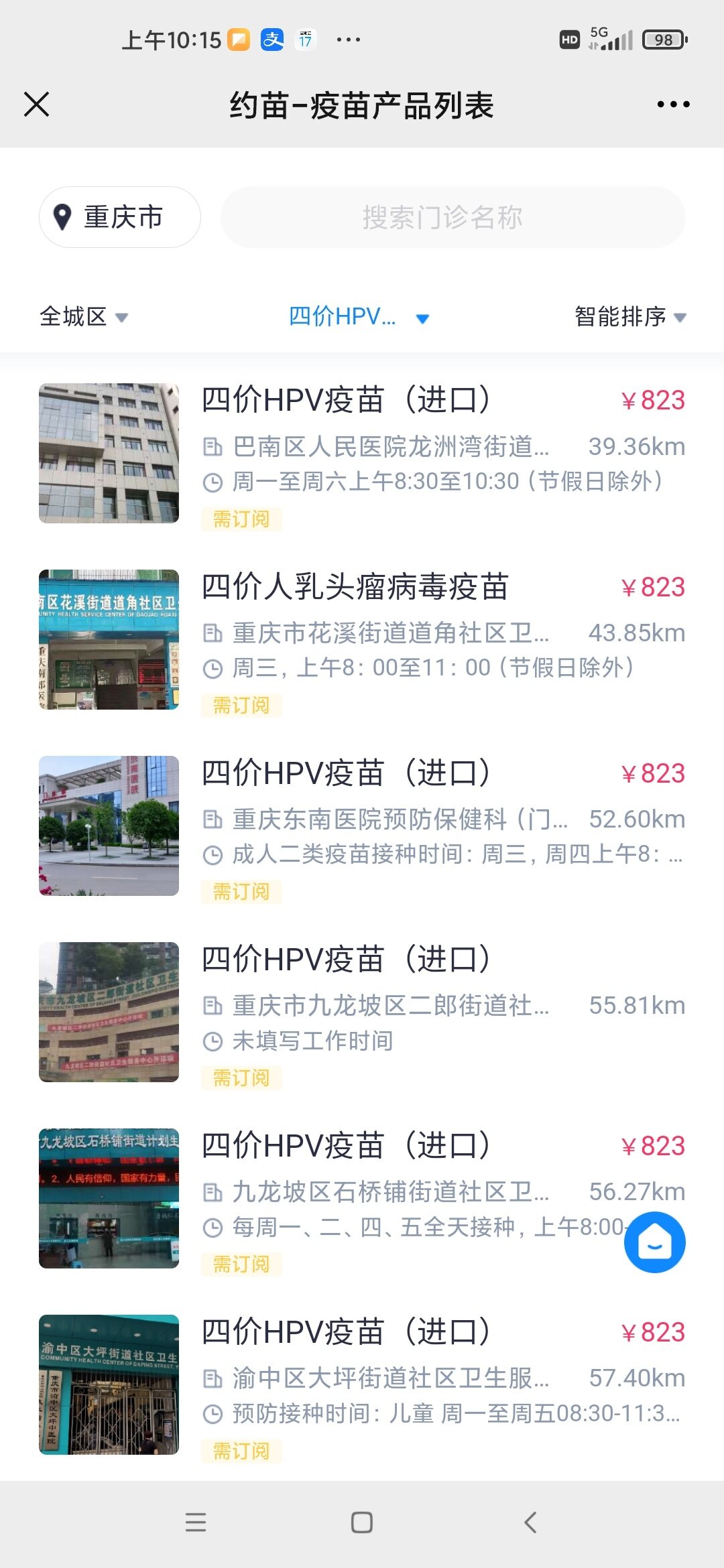The width and height of the screenshot is (724, 1568).
Task: Expand the 智能排序 sorting options
Action: point(630,316)
